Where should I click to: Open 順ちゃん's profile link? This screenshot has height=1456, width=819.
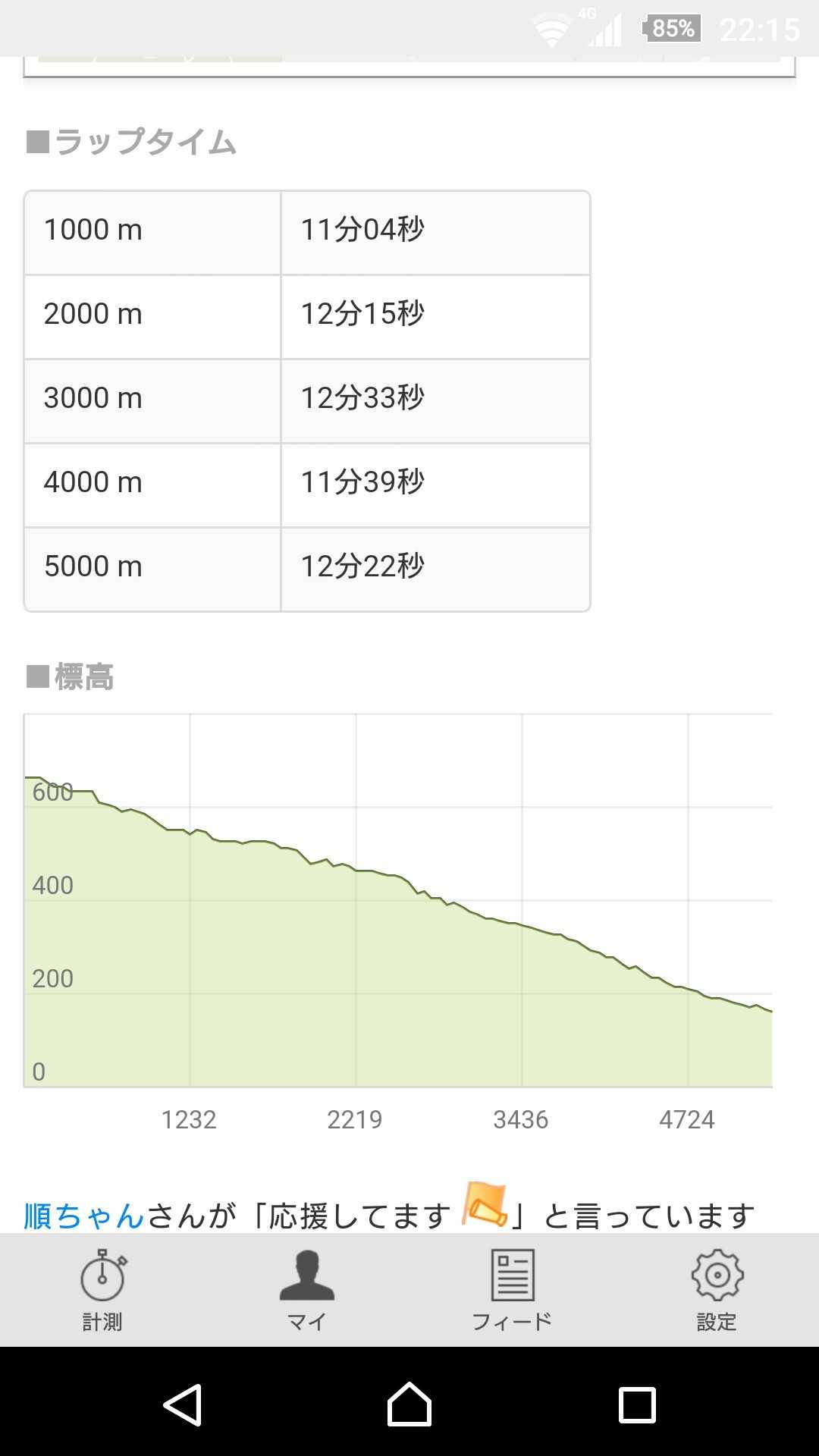tap(83, 1216)
